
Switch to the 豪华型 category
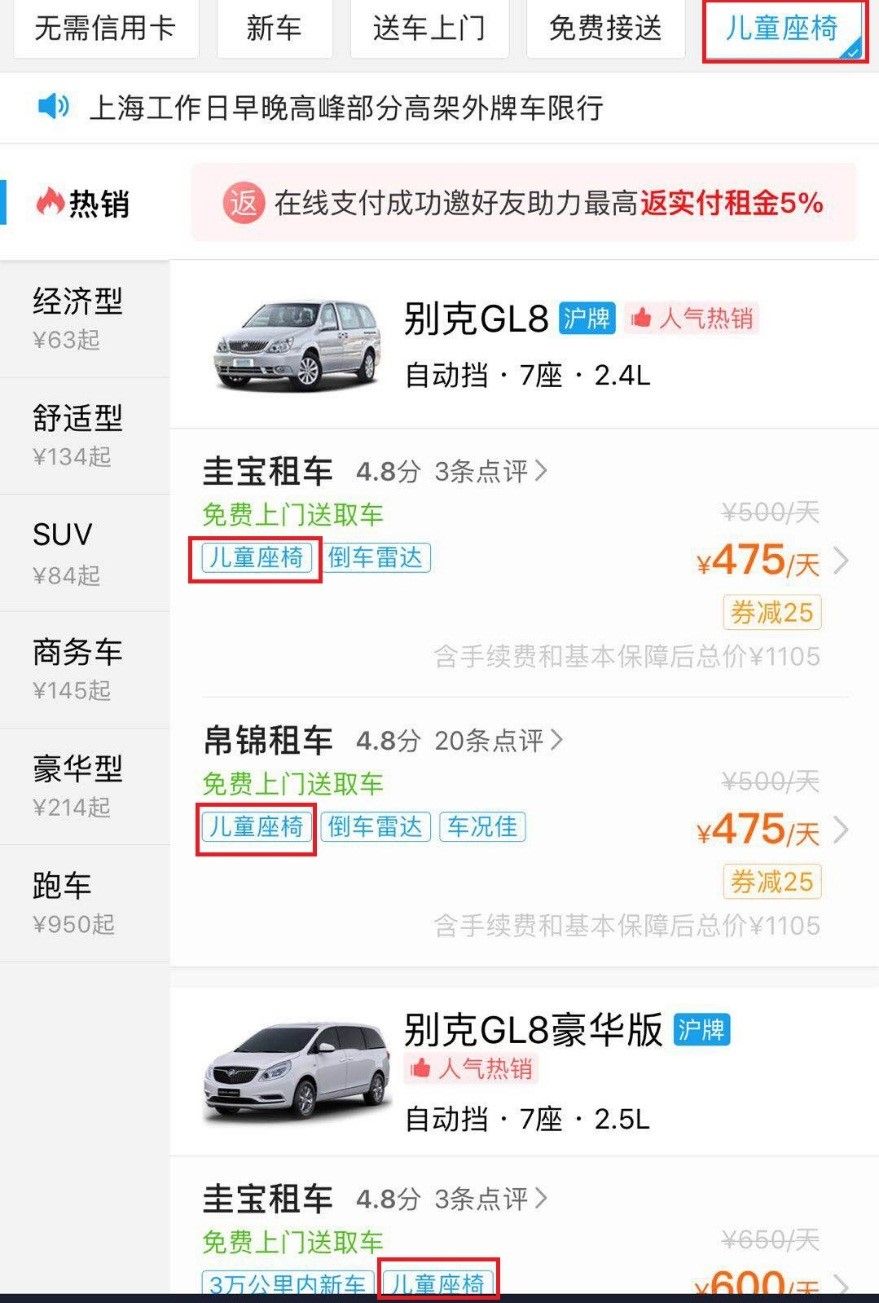click(84, 785)
